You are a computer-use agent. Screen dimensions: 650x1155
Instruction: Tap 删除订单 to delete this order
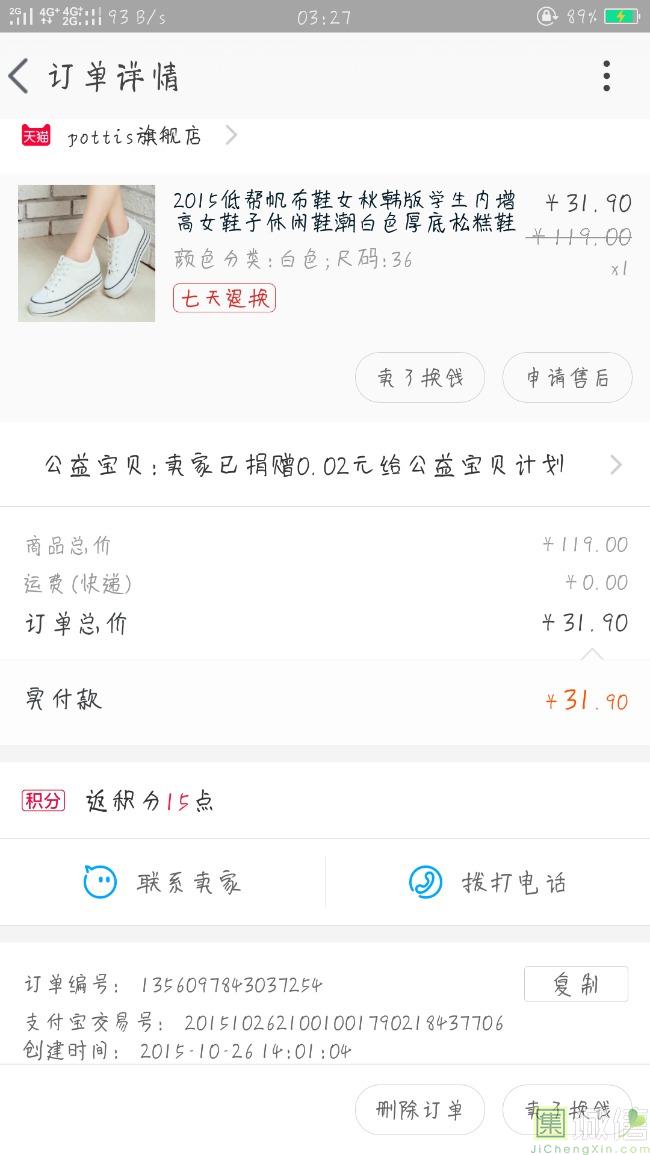[420, 1110]
